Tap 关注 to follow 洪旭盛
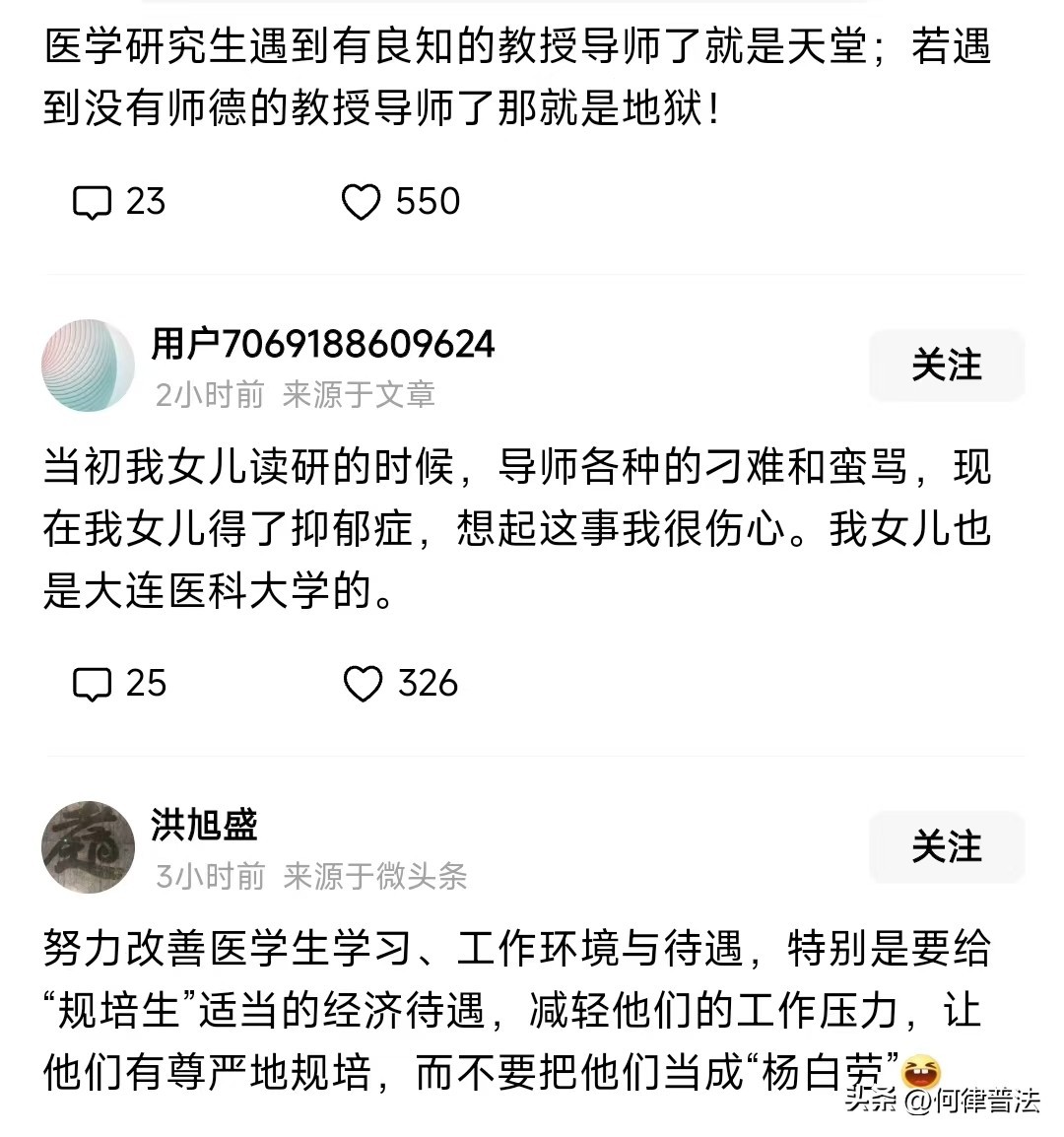The image size is (1064, 1137). [946, 847]
